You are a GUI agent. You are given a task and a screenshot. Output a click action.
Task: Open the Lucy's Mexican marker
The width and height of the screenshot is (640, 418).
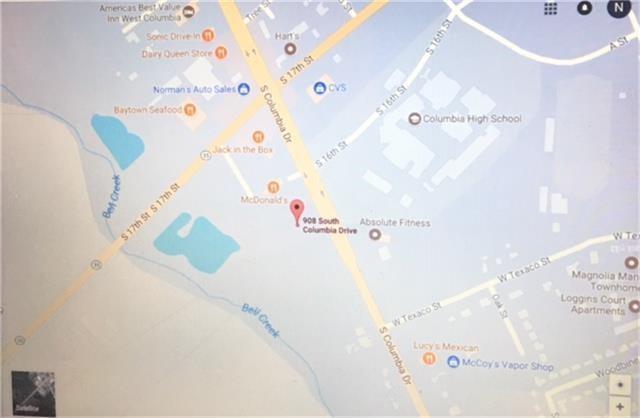(429, 357)
